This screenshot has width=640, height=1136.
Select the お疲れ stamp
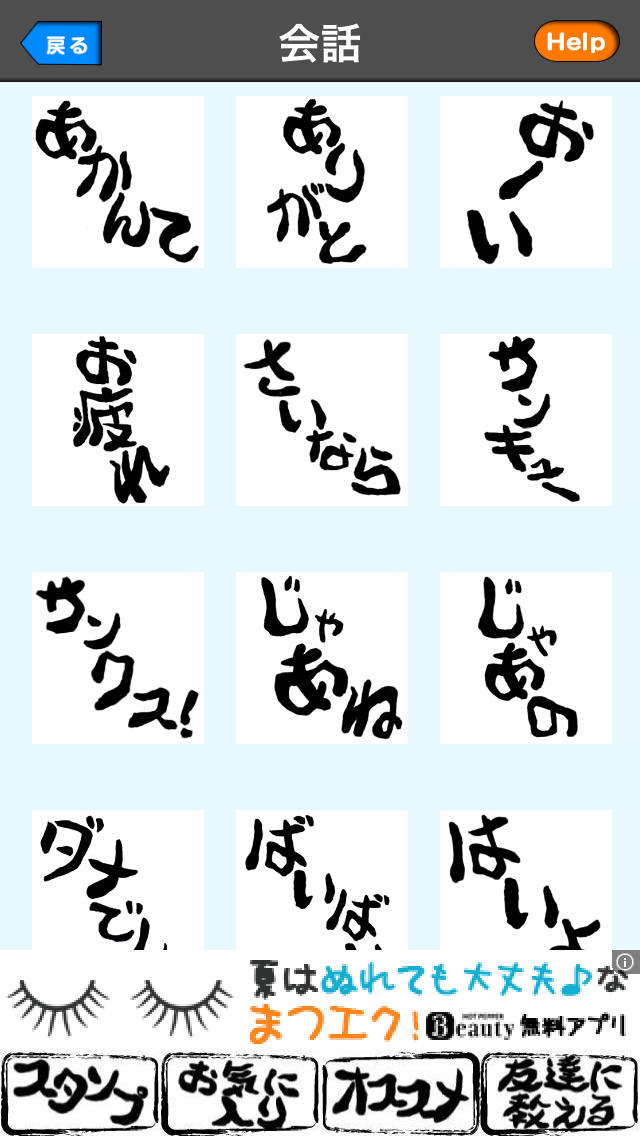click(118, 419)
